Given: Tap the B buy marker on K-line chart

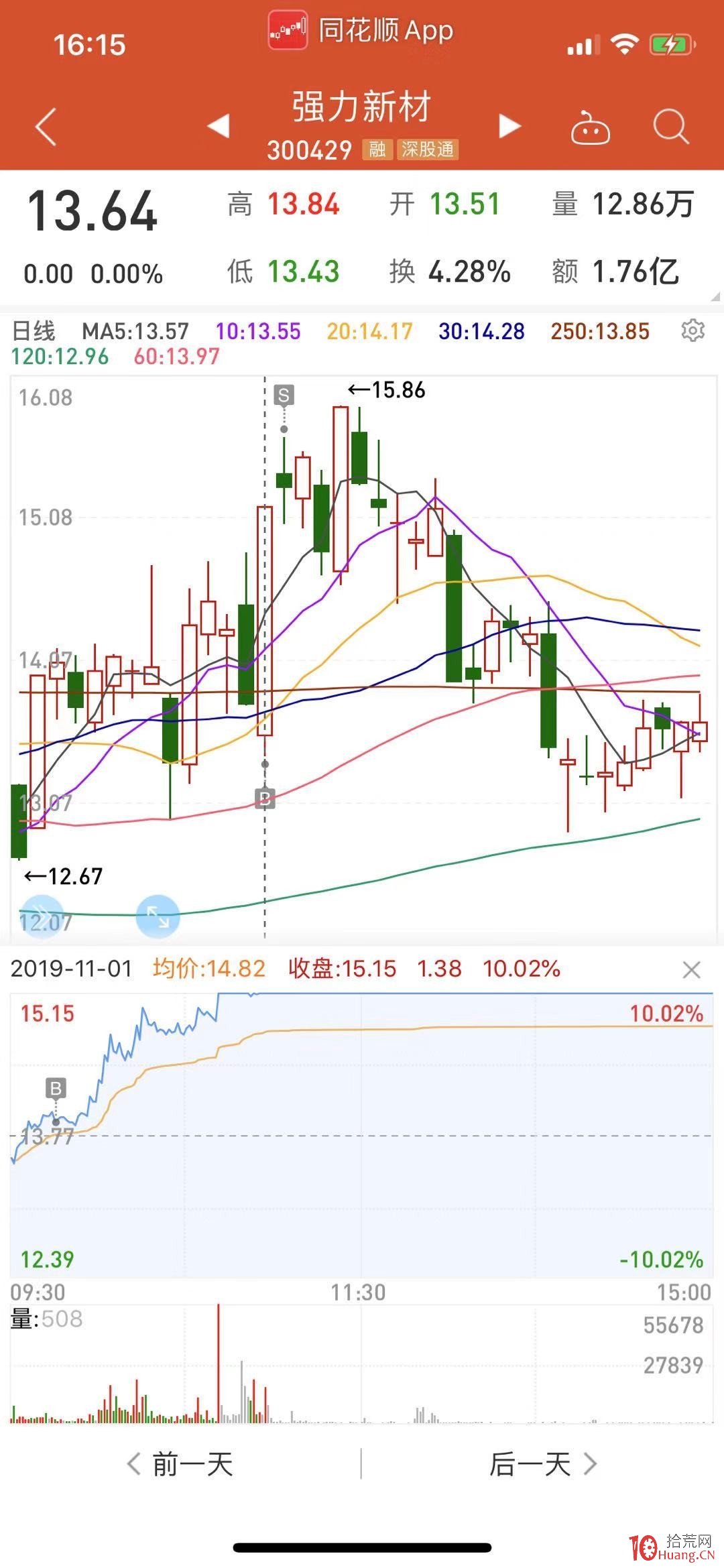Looking at the screenshot, I should tap(265, 798).
